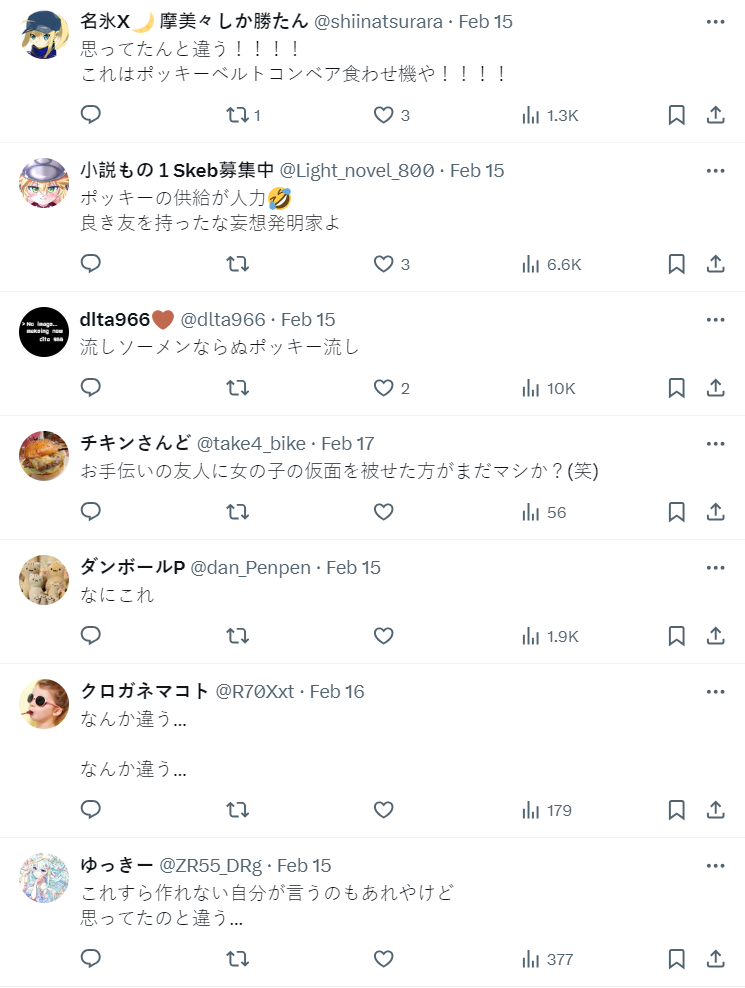Open take4_bike's profile avatar
This screenshot has height=988, width=745.
(x=44, y=456)
